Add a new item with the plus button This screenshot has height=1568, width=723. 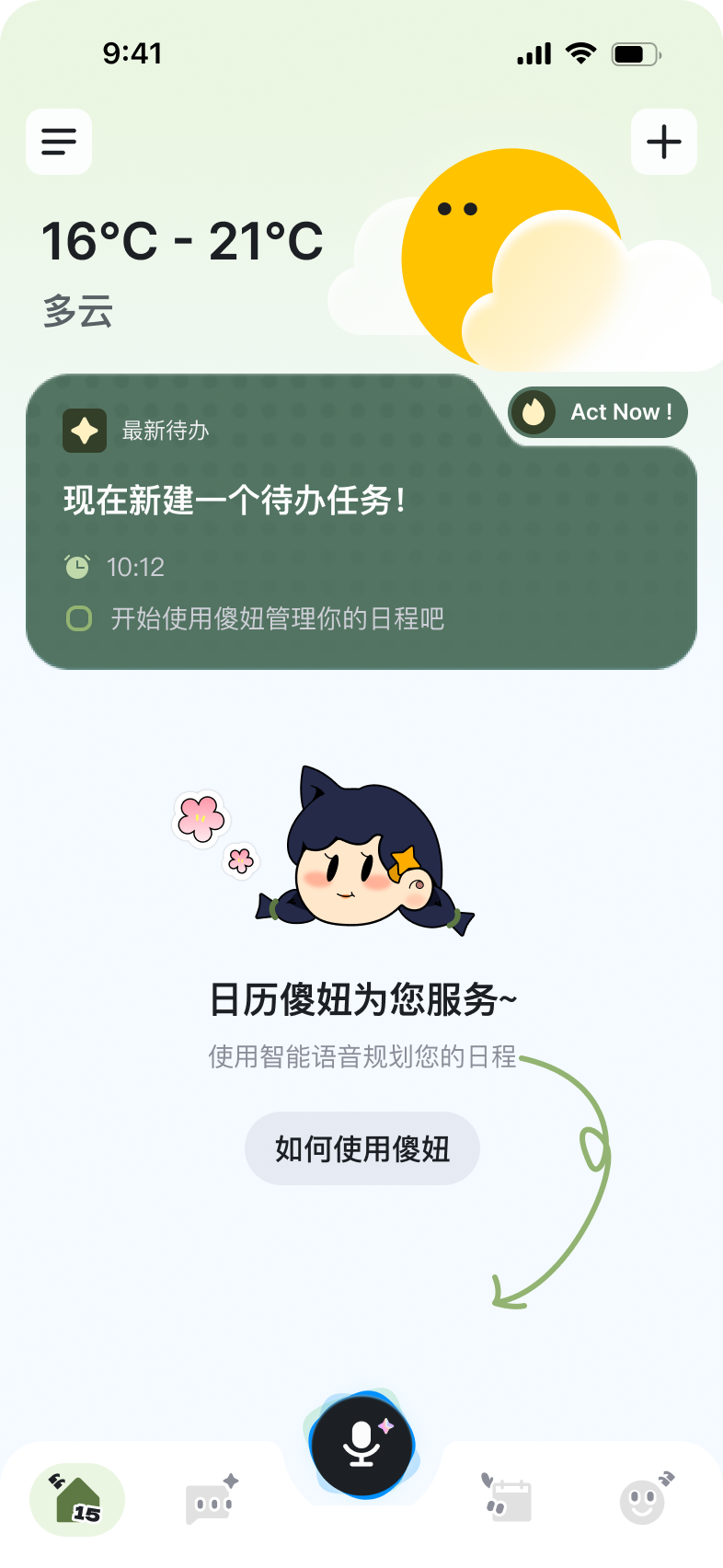click(663, 142)
